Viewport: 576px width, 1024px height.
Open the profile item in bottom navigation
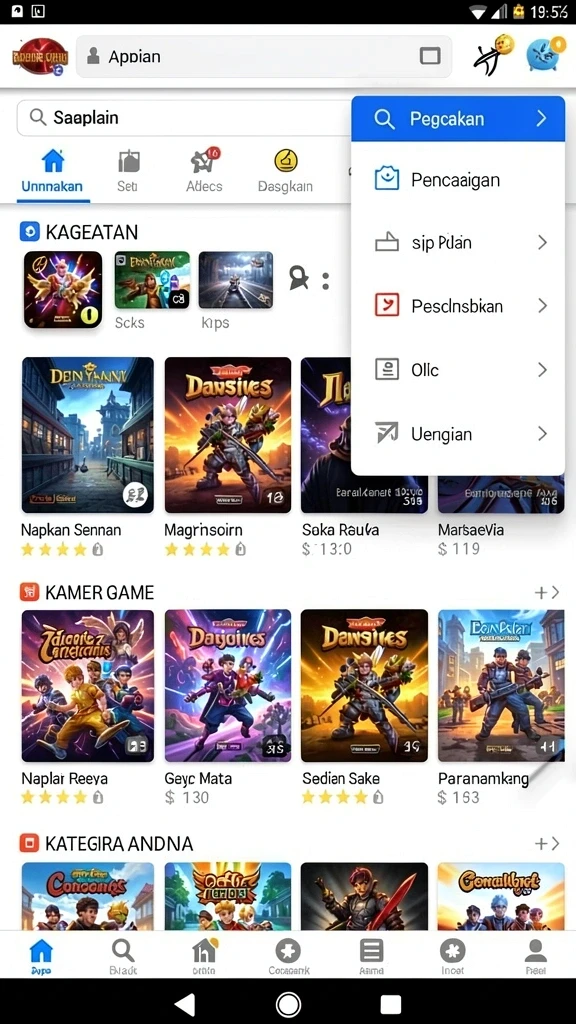coord(536,956)
